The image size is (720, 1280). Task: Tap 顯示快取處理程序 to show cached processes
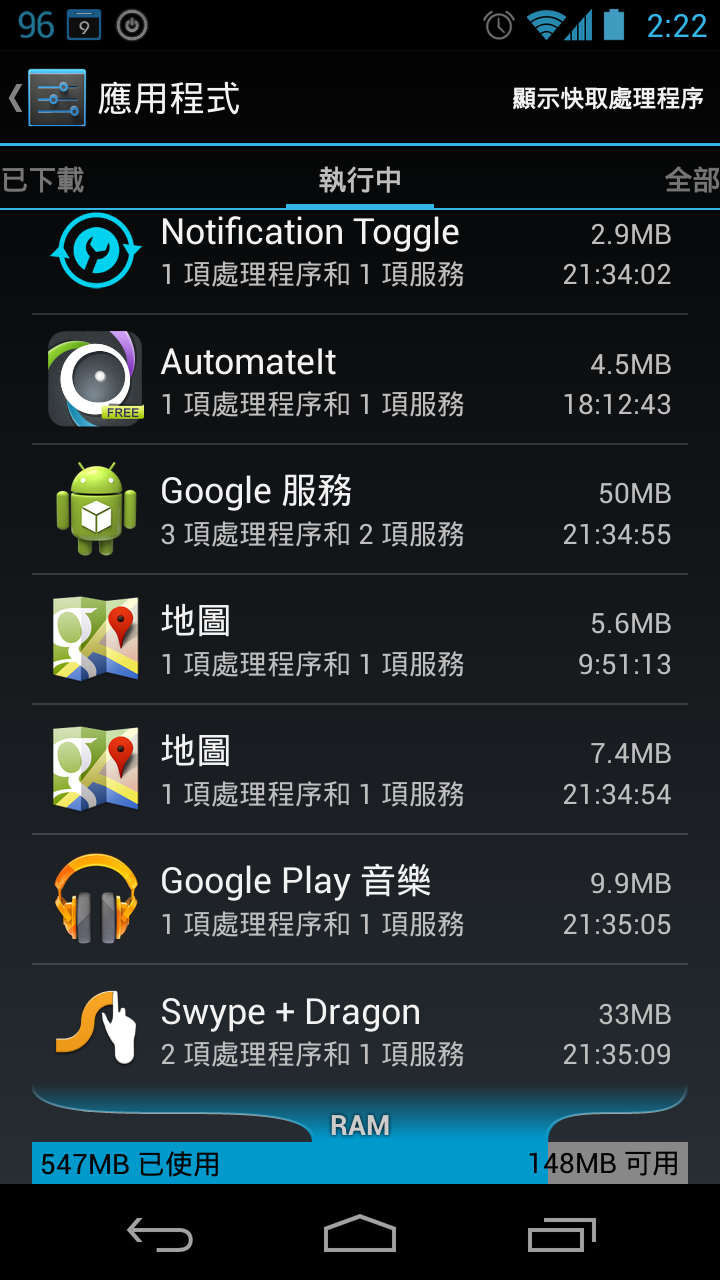[x=607, y=98]
